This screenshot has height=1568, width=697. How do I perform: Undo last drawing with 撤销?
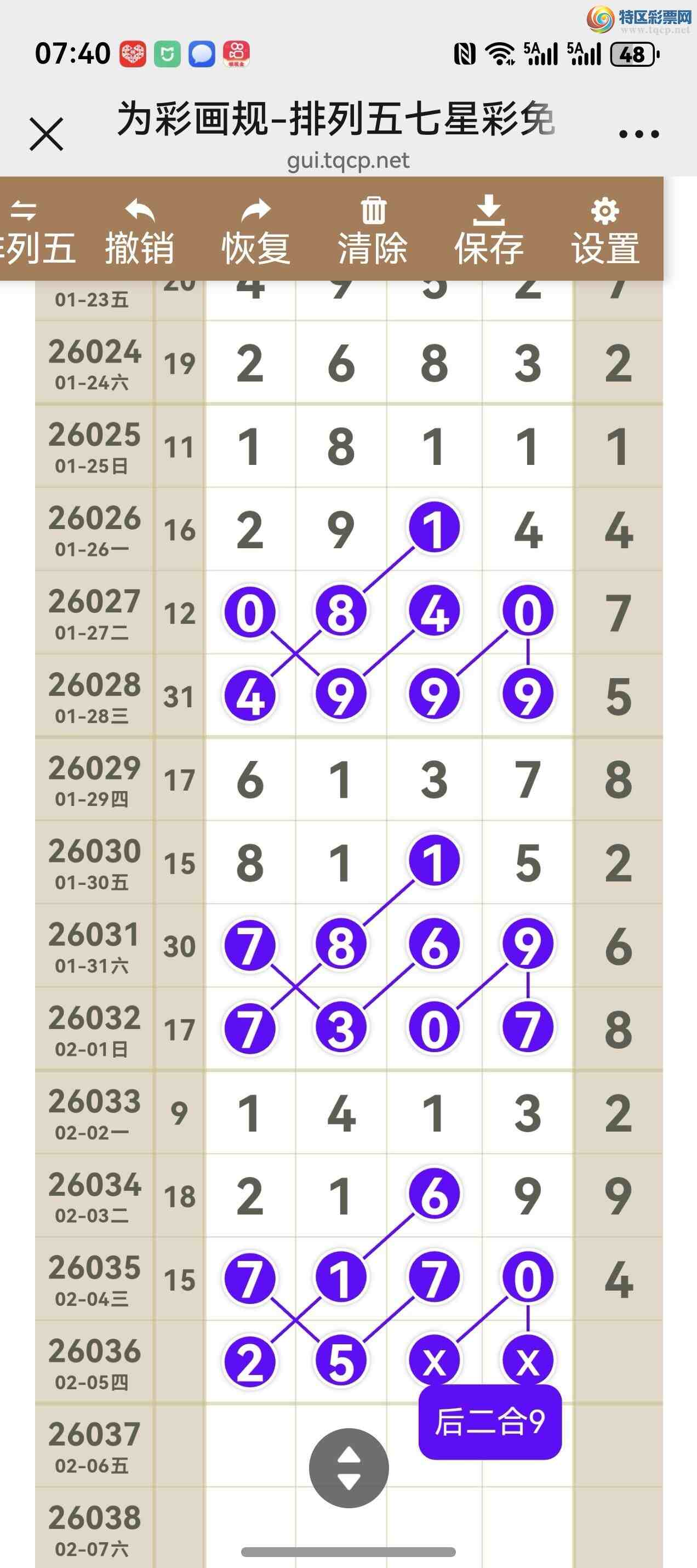140,232
